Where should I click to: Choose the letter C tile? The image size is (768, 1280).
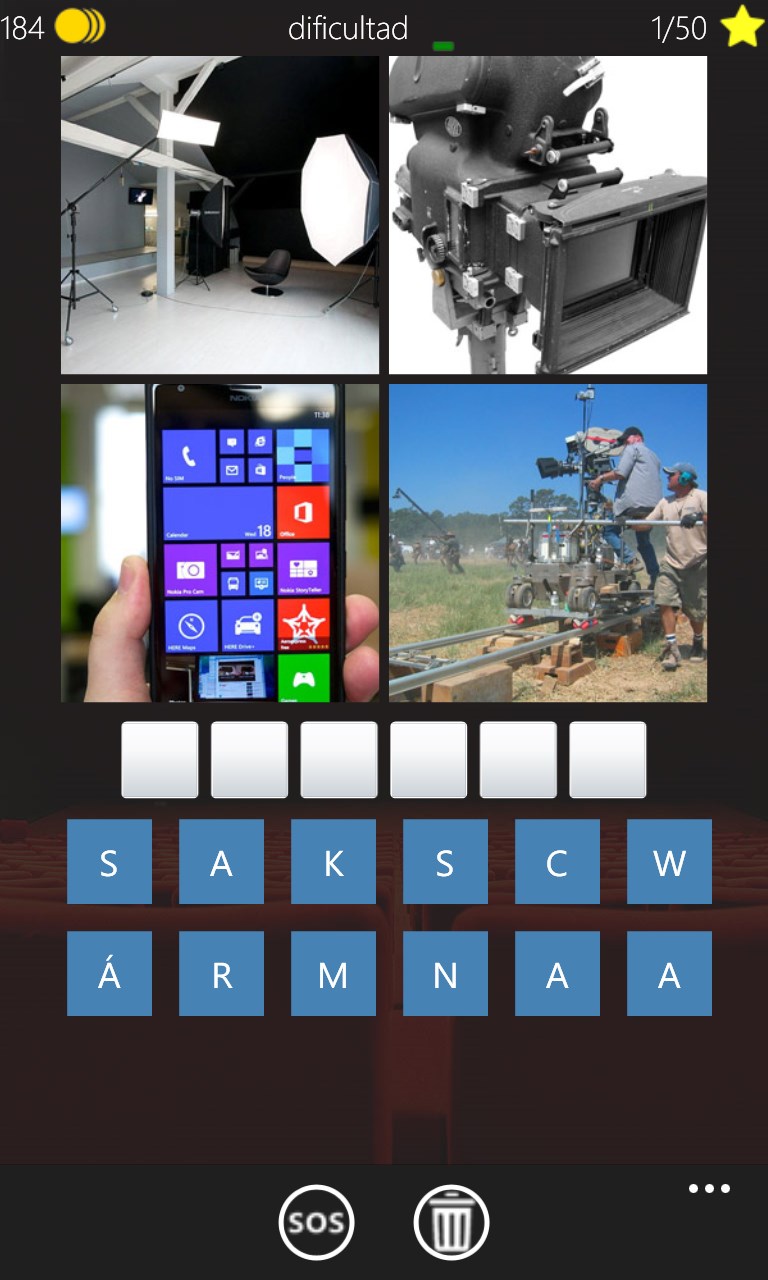557,862
